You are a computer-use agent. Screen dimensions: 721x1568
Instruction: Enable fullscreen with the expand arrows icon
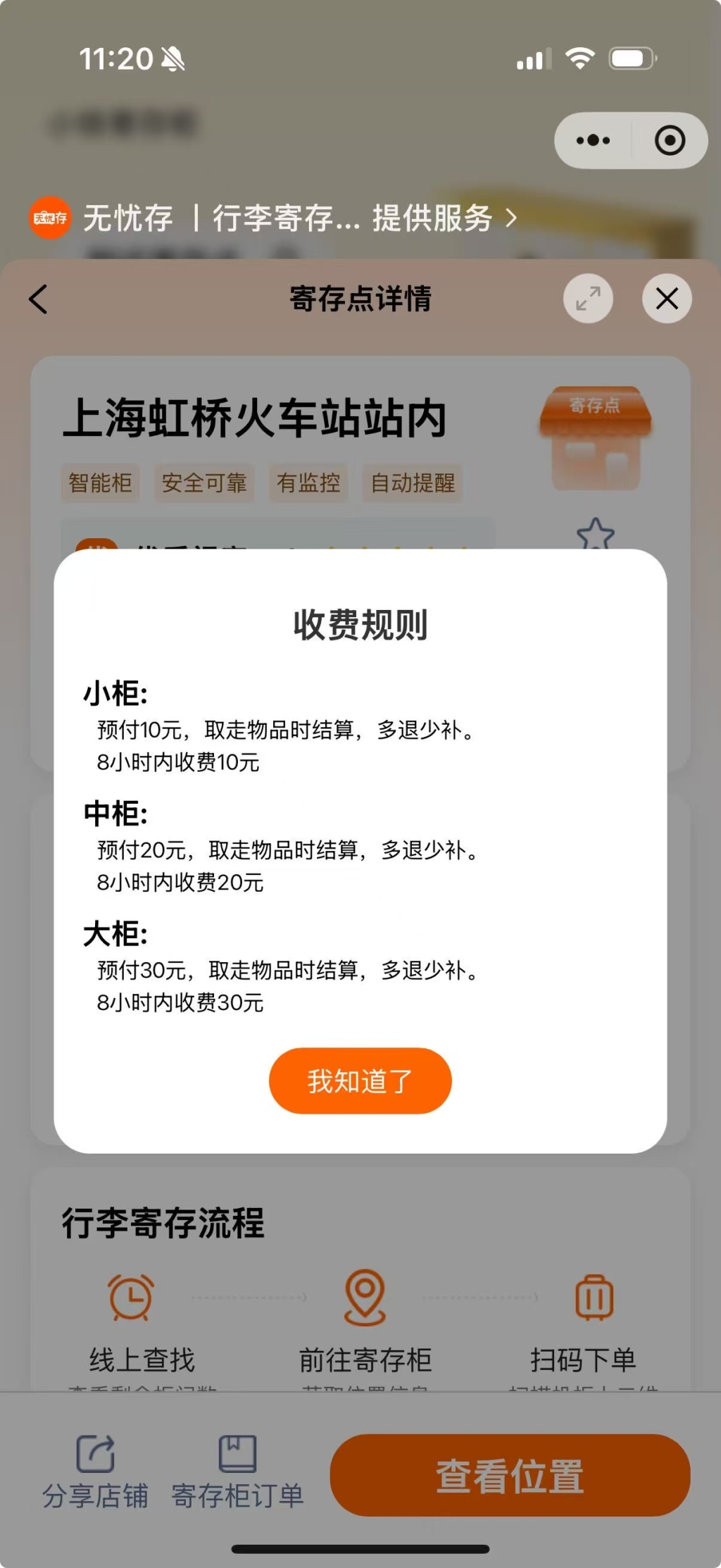pos(589,299)
